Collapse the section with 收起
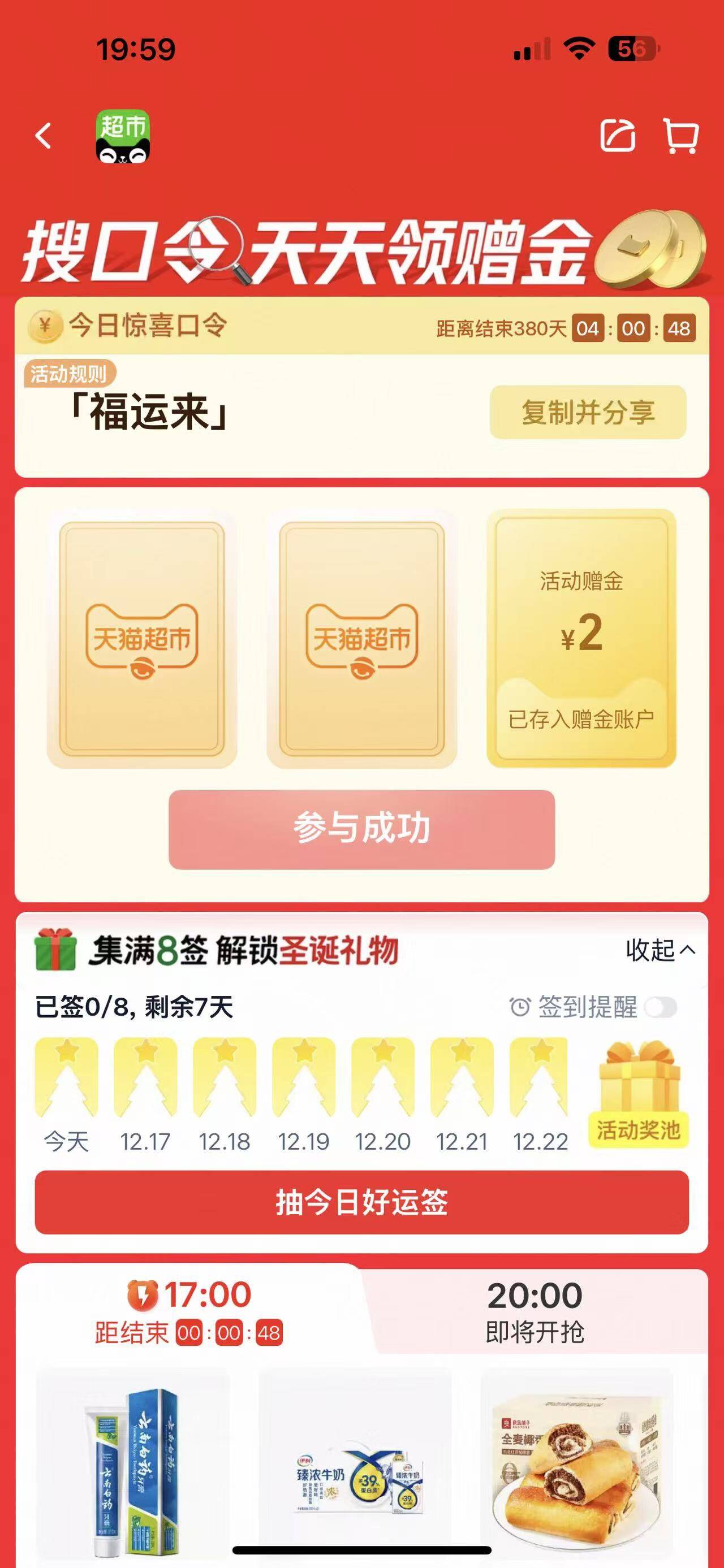Screen dimensions: 724x1568 pos(660,950)
